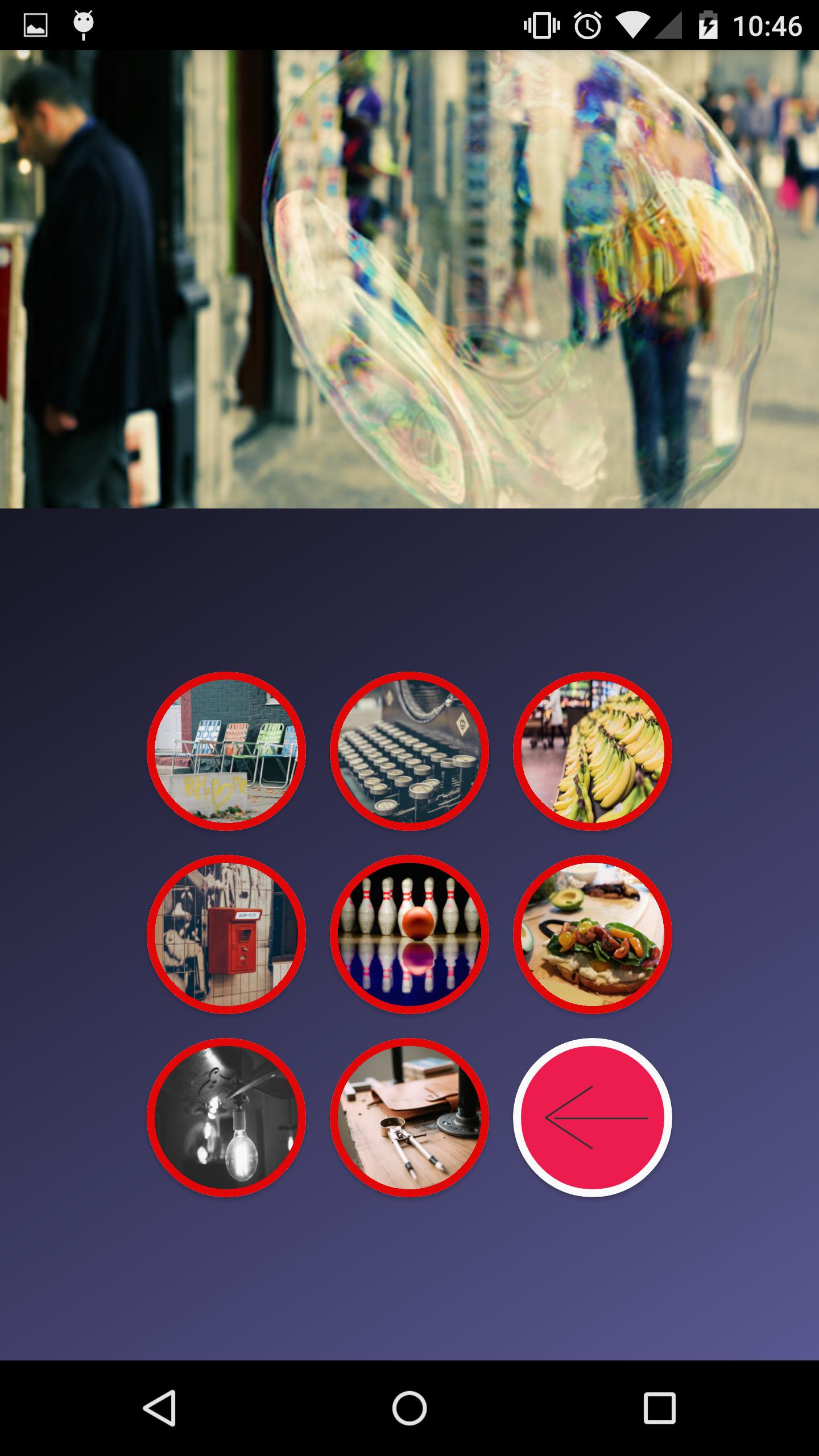
Task: Choose the bananas photo circle
Action: [593, 751]
